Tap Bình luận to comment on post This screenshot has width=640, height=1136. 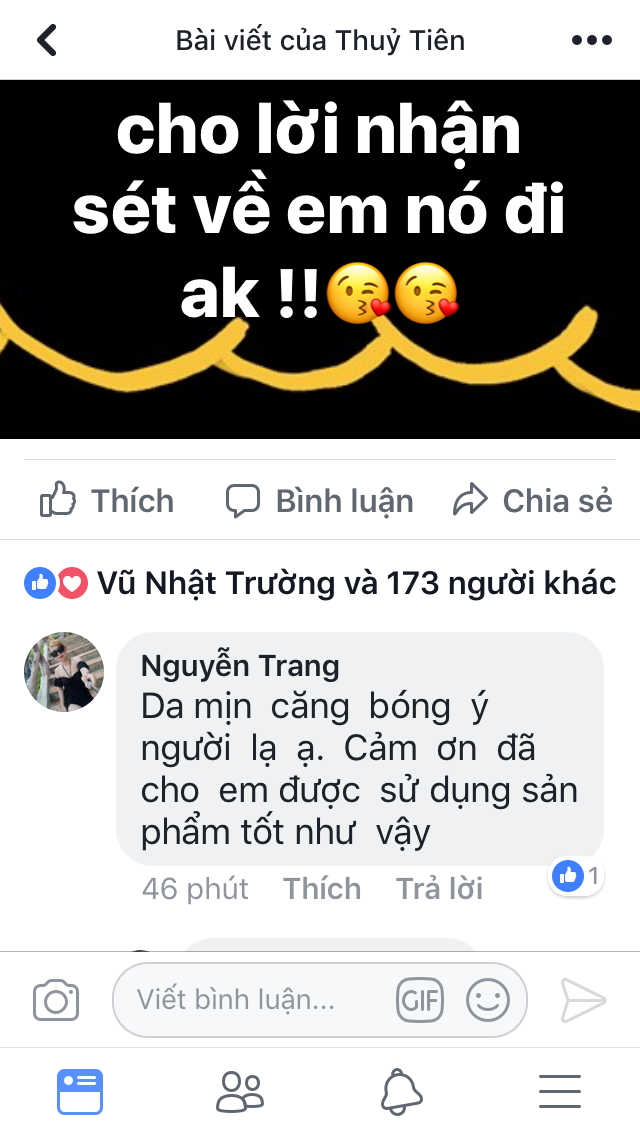(x=319, y=501)
